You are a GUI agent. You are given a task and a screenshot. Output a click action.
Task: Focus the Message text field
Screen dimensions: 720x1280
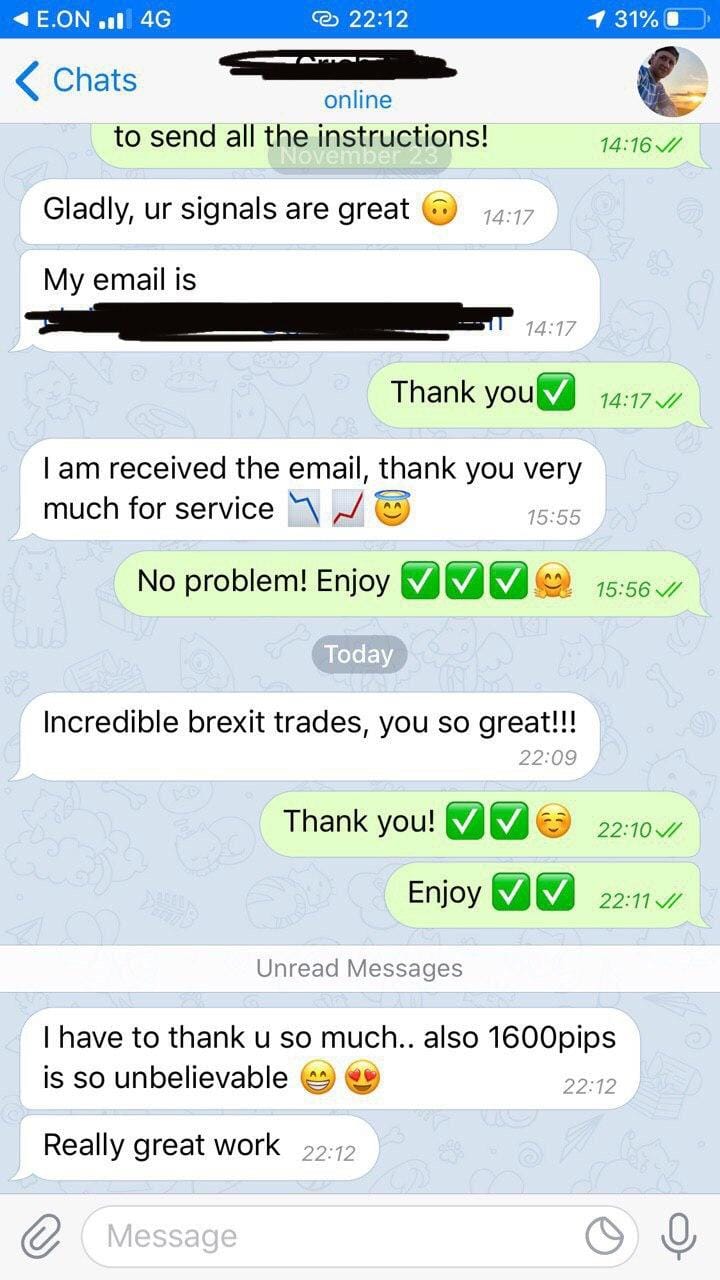click(x=340, y=1237)
